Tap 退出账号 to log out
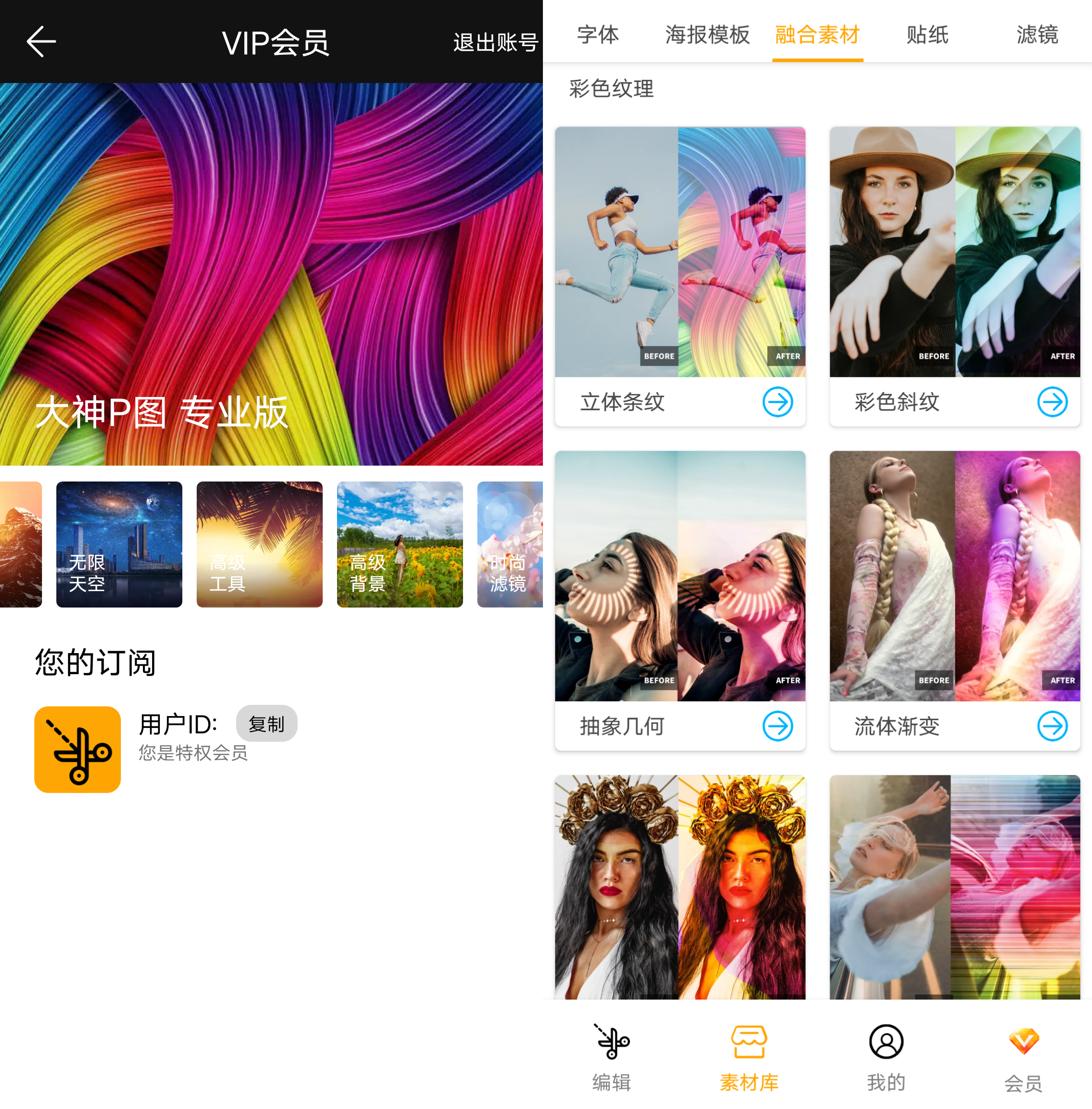 (x=495, y=43)
